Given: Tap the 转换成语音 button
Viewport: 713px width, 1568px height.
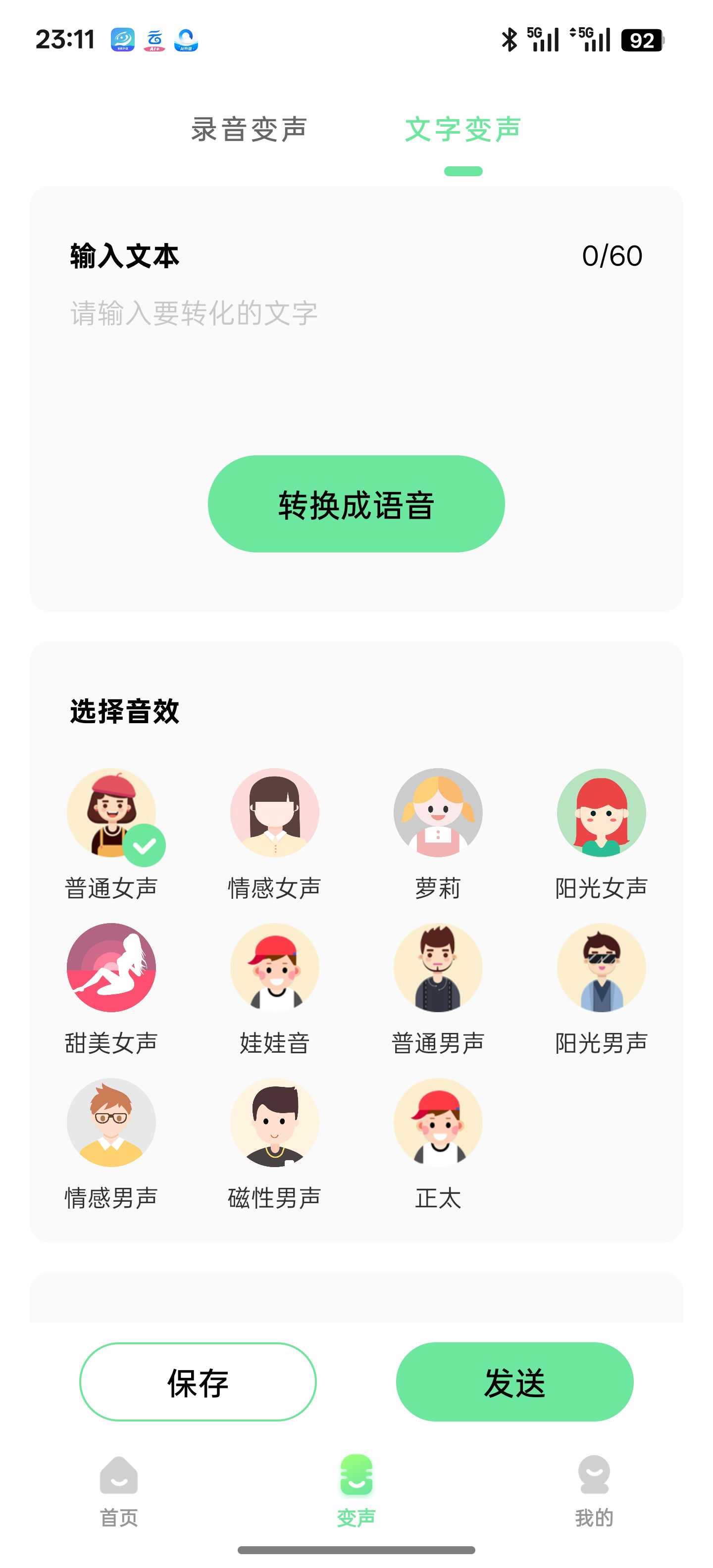Looking at the screenshot, I should point(356,504).
